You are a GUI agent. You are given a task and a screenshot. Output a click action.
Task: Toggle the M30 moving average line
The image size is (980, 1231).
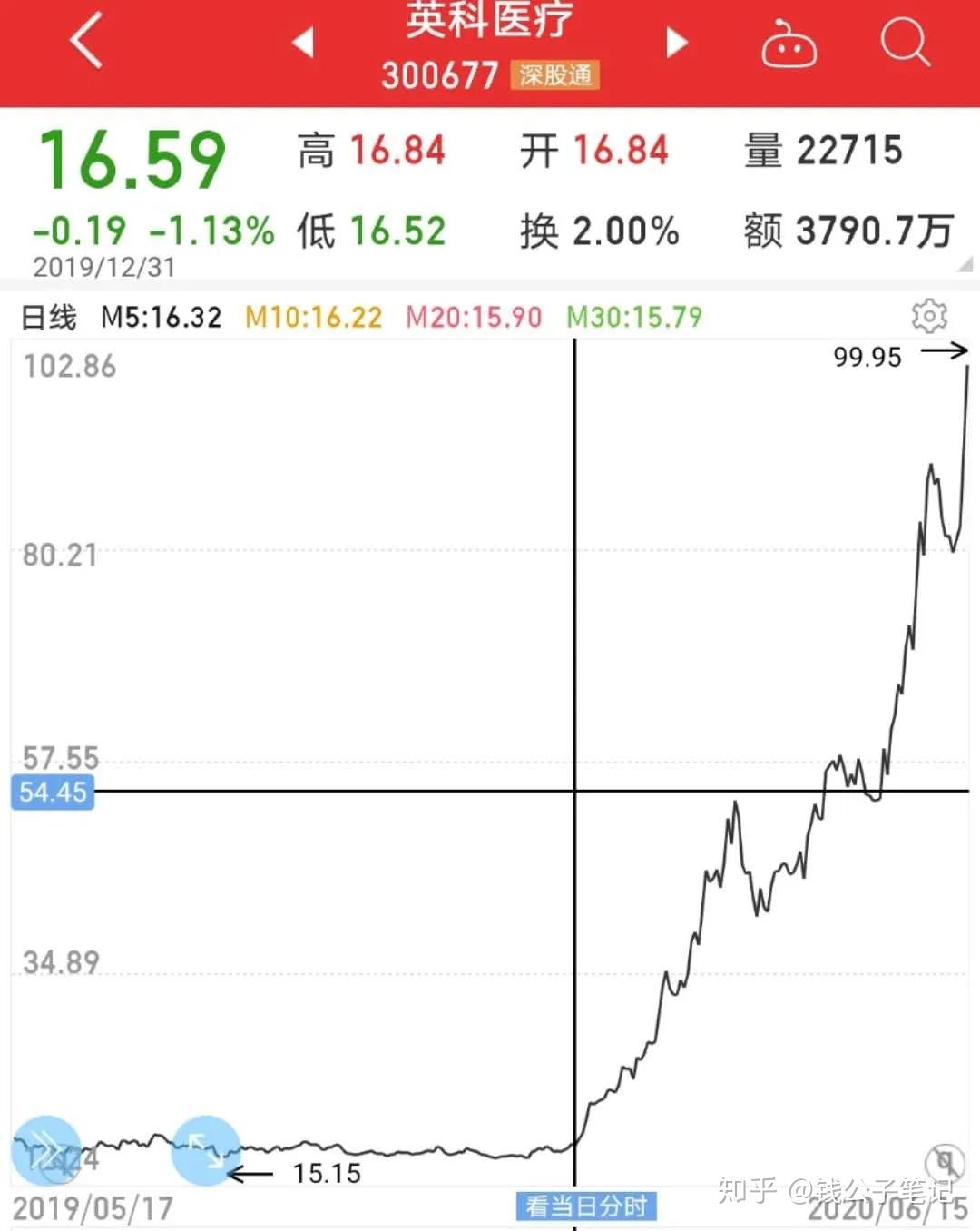pos(633,317)
